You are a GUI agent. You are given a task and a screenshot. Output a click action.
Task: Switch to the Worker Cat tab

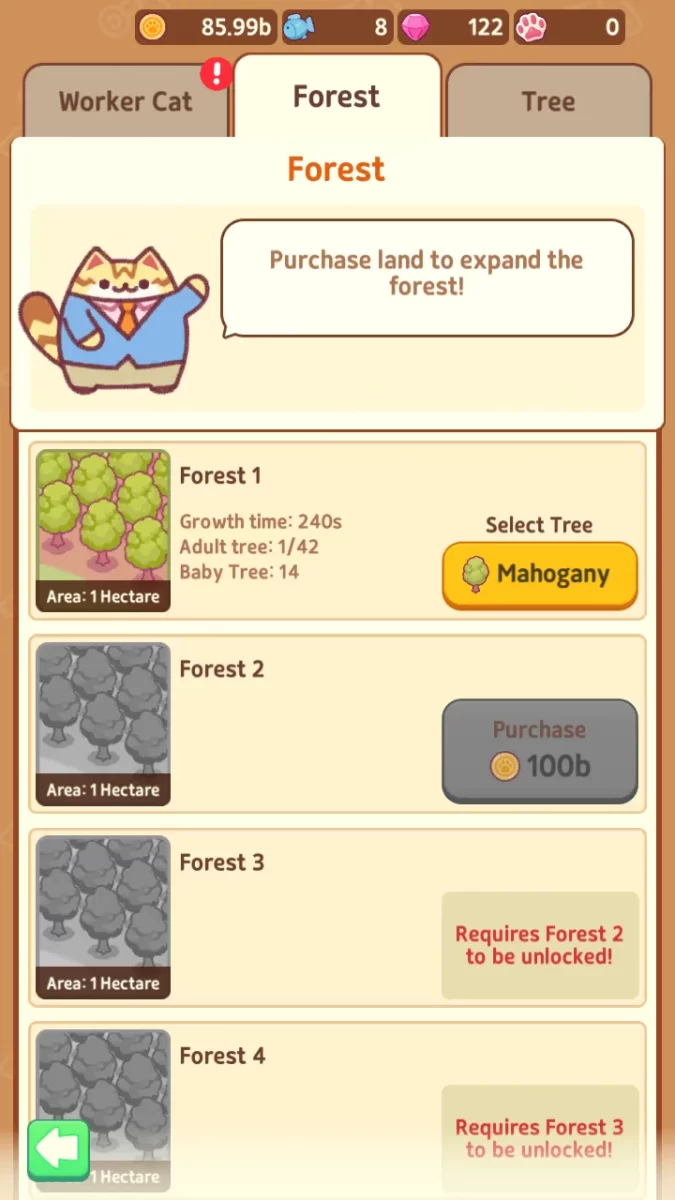point(126,101)
